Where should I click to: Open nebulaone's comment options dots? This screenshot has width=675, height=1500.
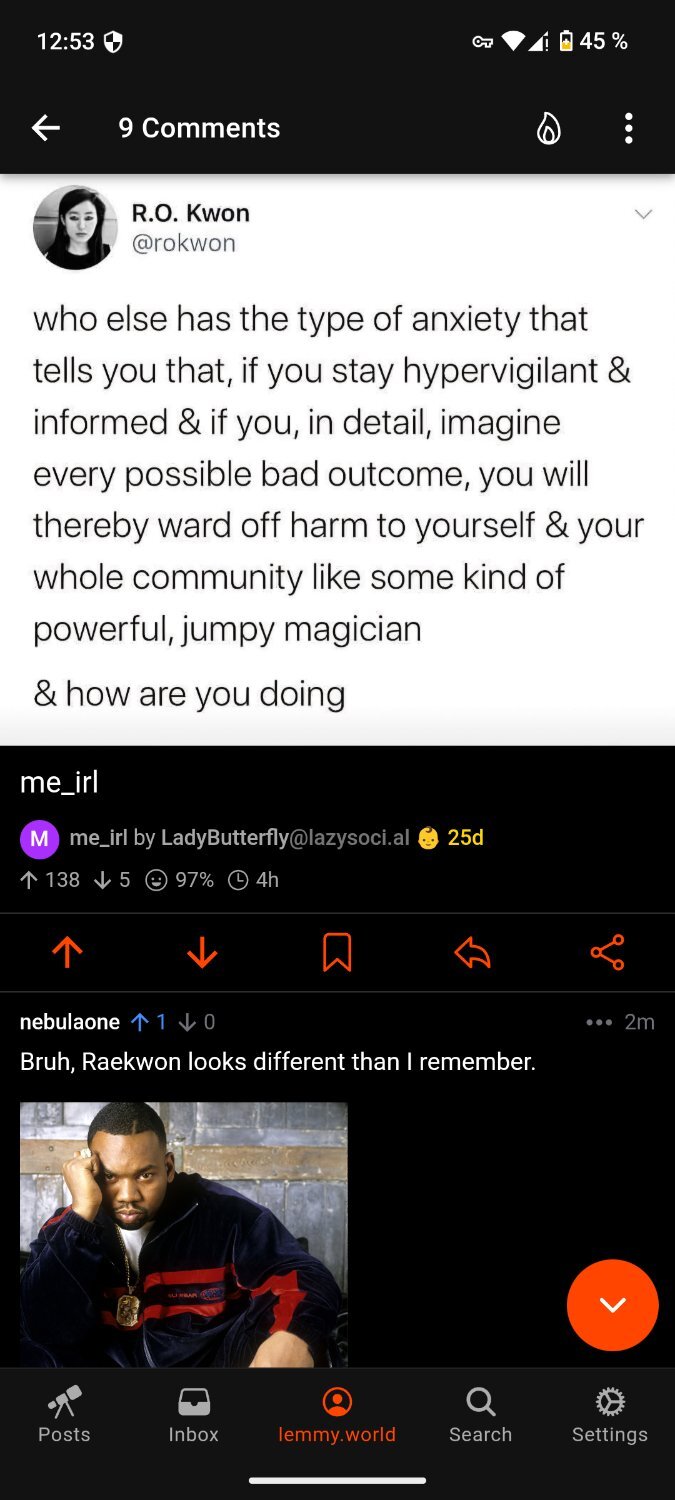599,1022
